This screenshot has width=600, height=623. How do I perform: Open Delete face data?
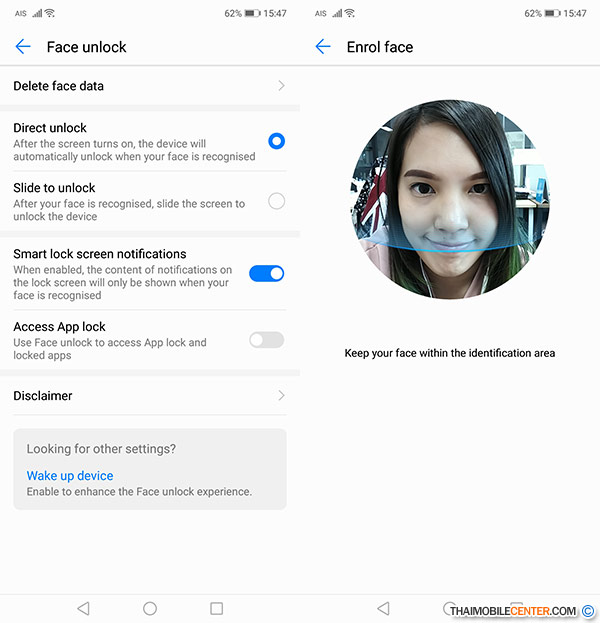(150, 86)
